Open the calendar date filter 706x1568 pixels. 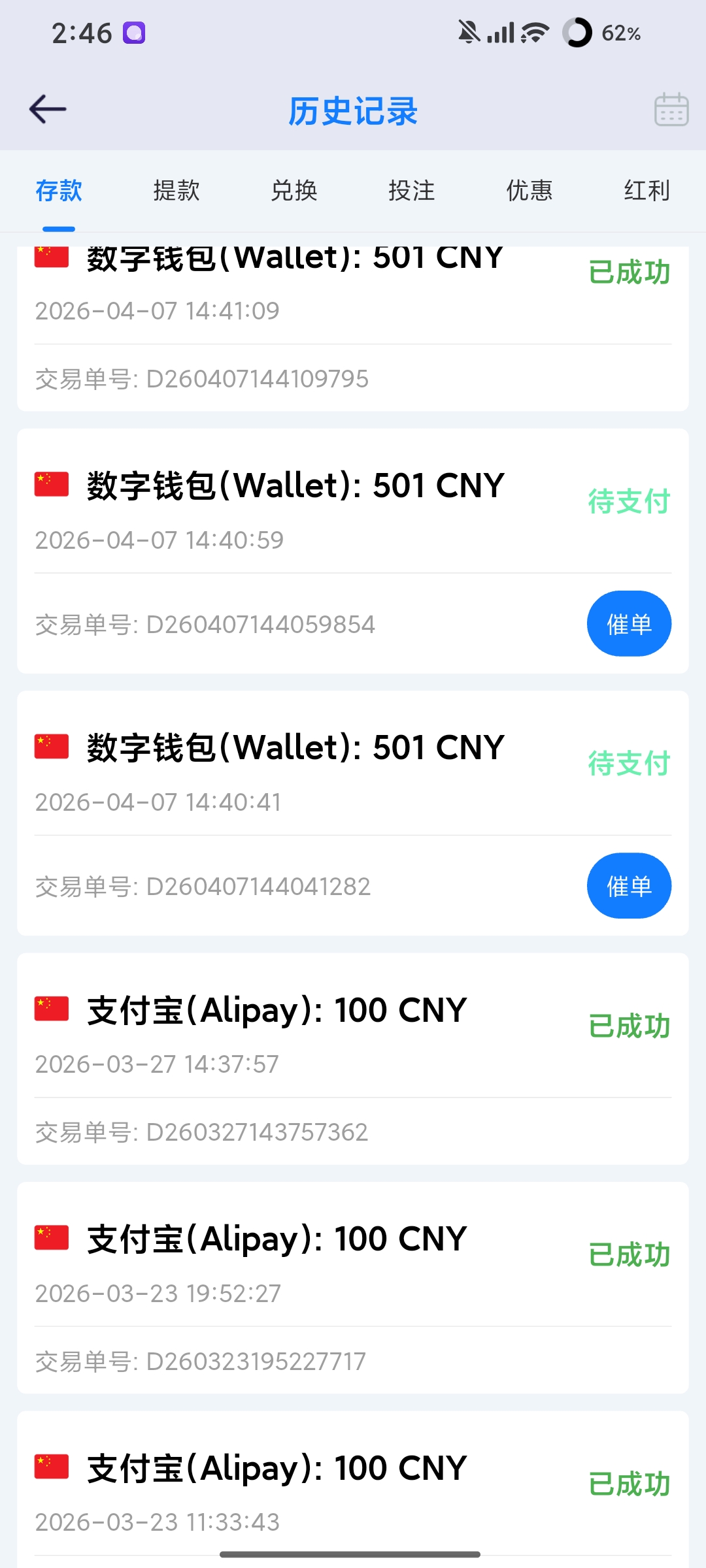(671, 109)
